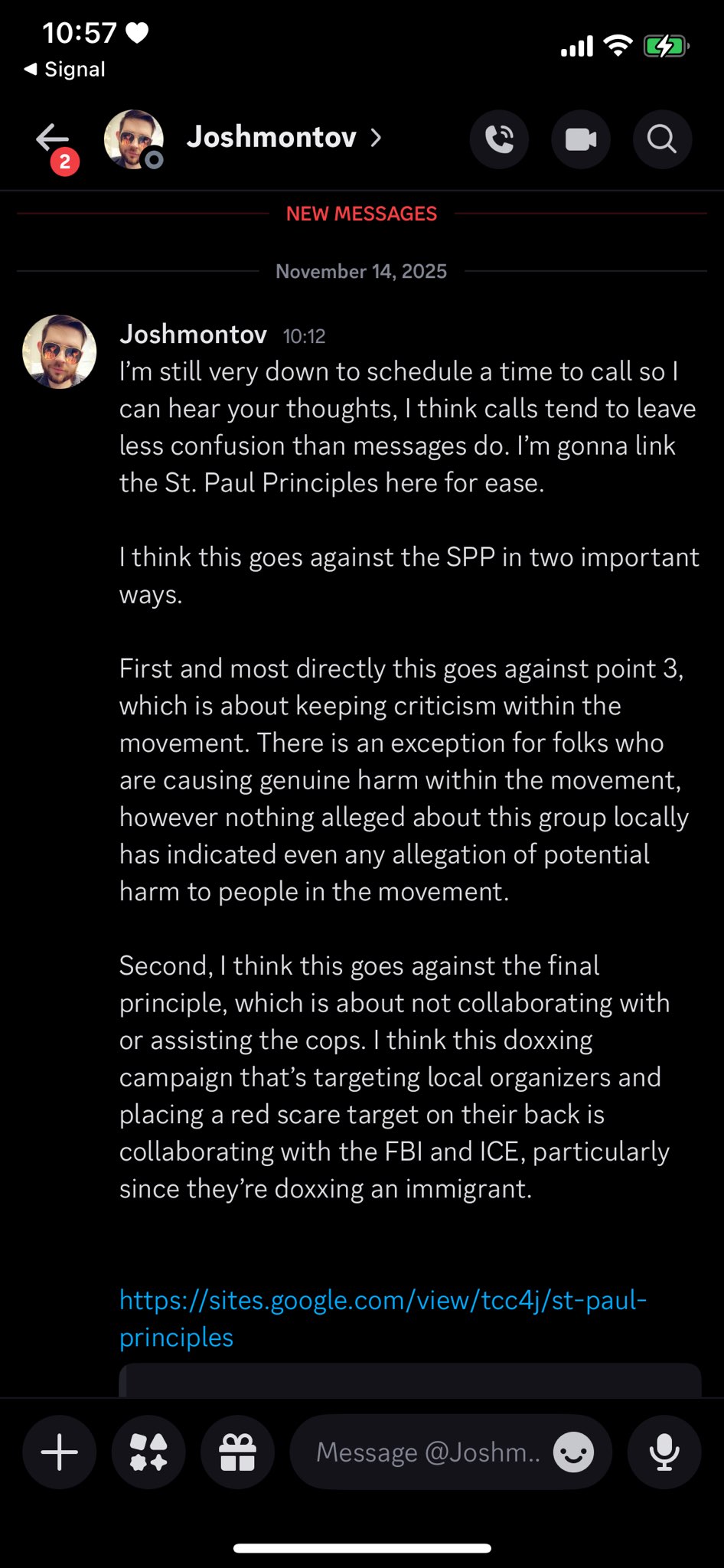This screenshot has width=724, height=1568.
Task: Tap the Joshmontov username above the message
Action: pyautogui.click(x=193, y=335)
